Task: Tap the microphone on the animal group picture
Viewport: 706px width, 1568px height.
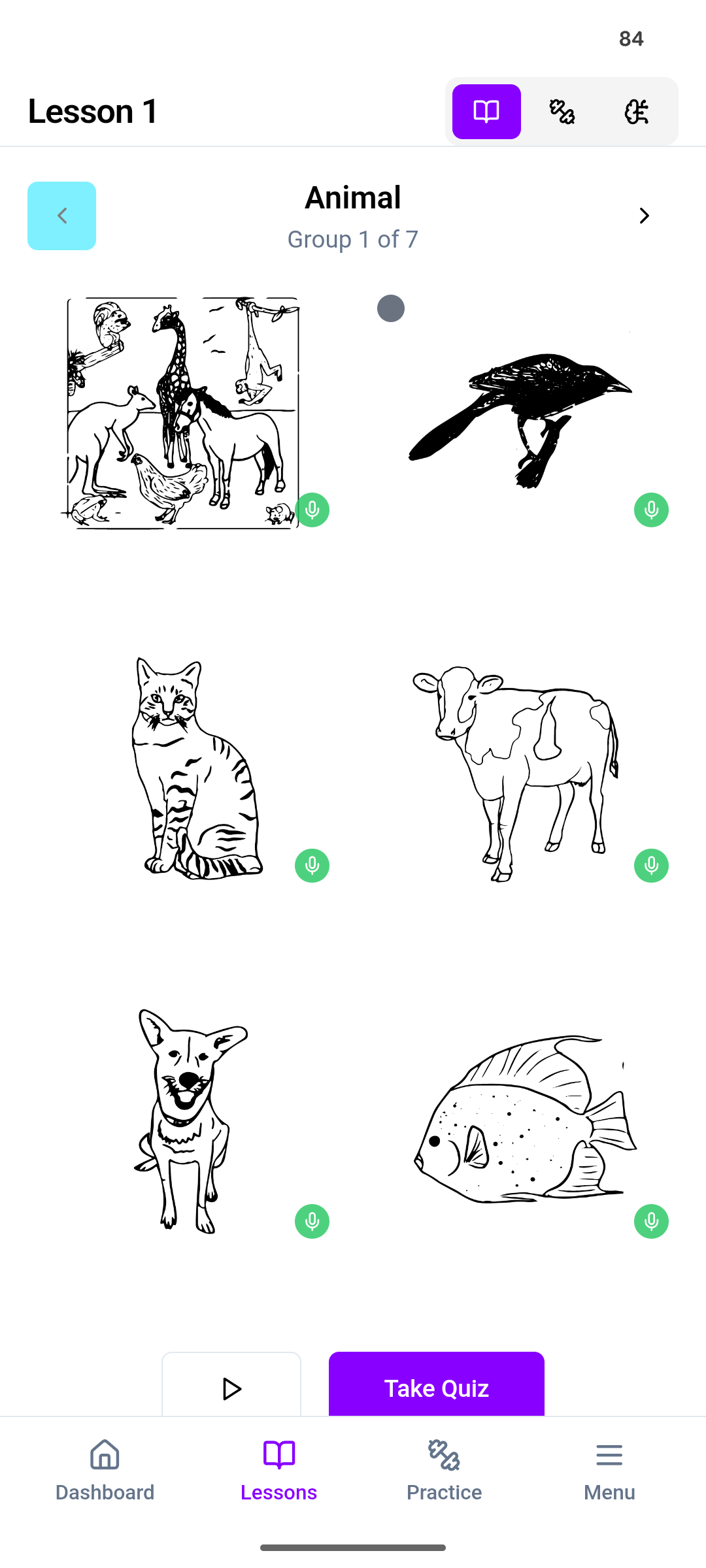Action: point(312,510)
